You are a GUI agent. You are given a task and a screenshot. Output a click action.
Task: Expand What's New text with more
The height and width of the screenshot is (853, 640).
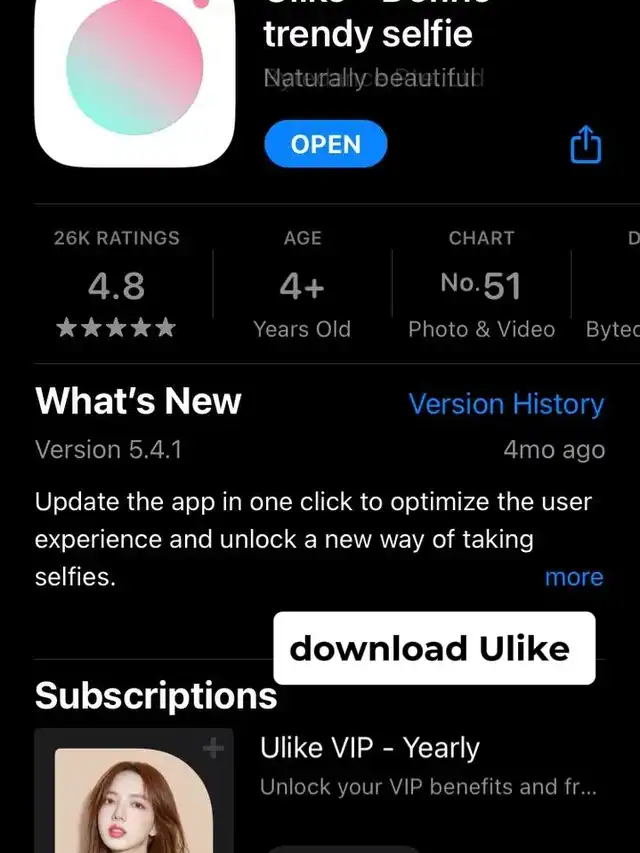pyautogui.click(x=573, y=577)
